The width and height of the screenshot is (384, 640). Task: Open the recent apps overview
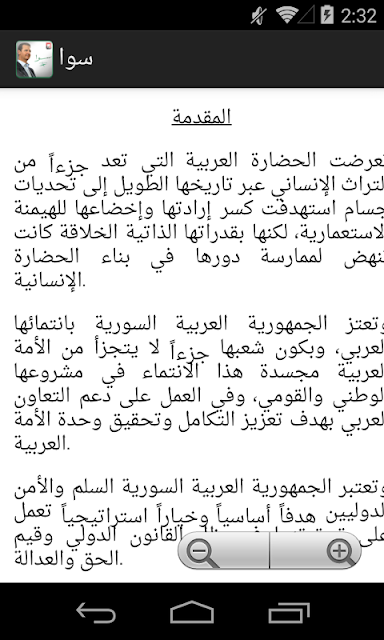click(289, 612)
